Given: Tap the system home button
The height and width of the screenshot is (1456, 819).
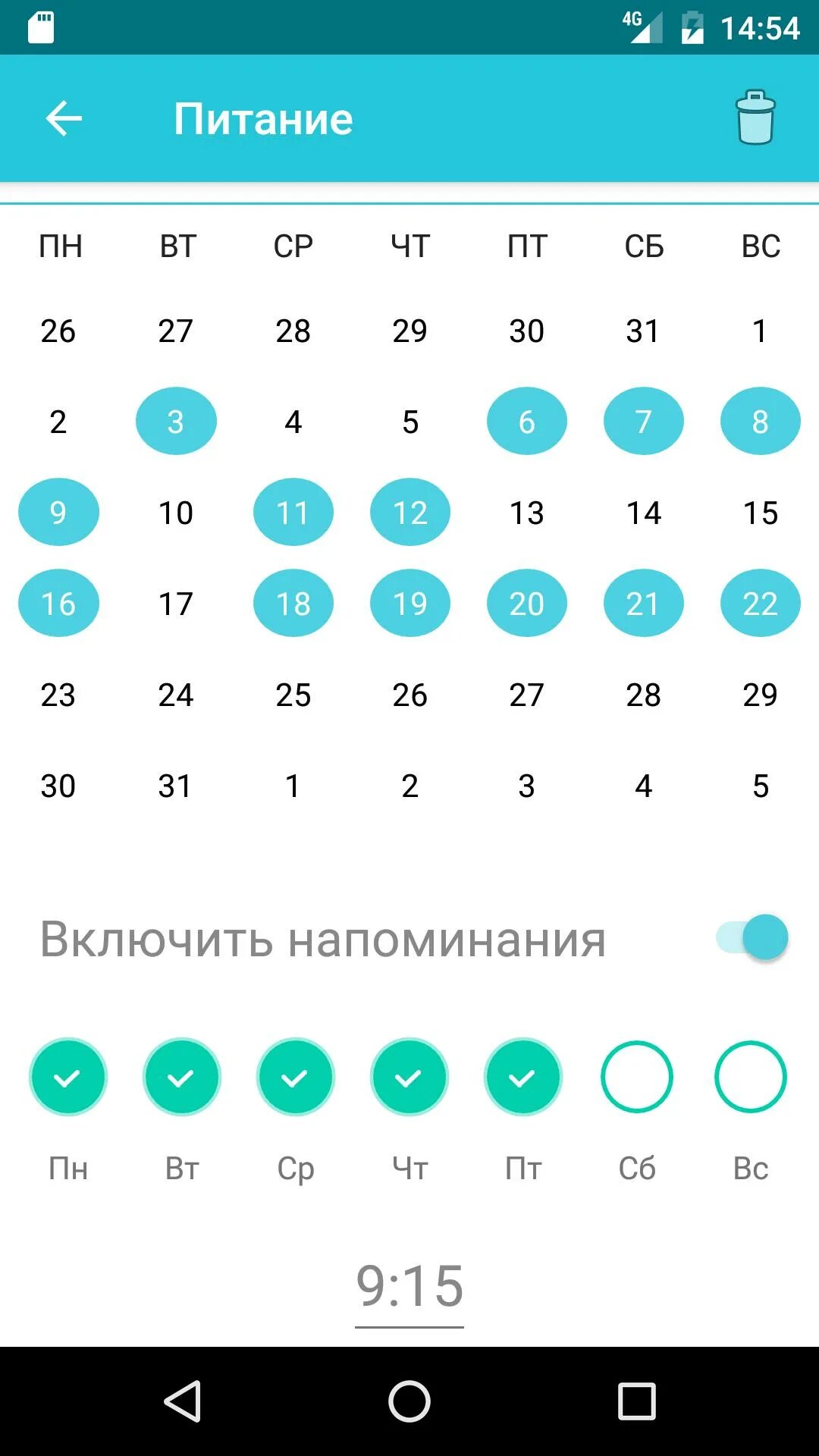Looking at the screenshot, I should [409, 1401].
